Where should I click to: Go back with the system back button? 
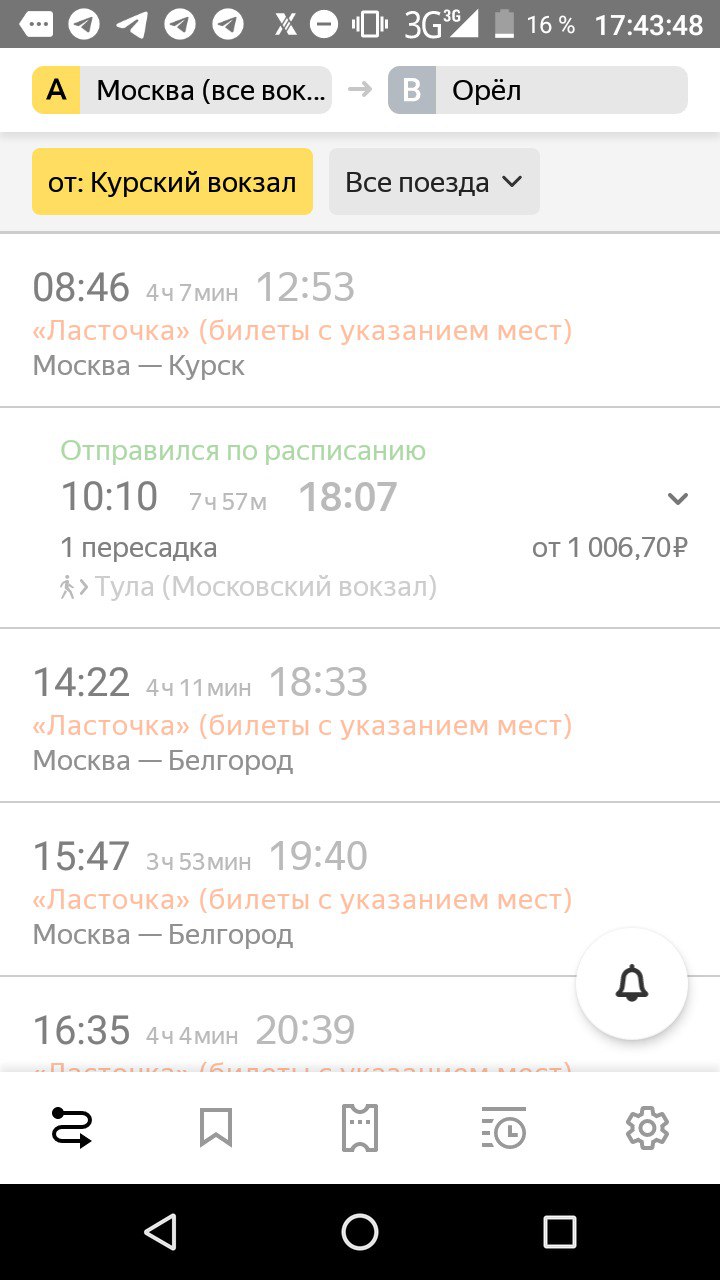[160, 1232]
